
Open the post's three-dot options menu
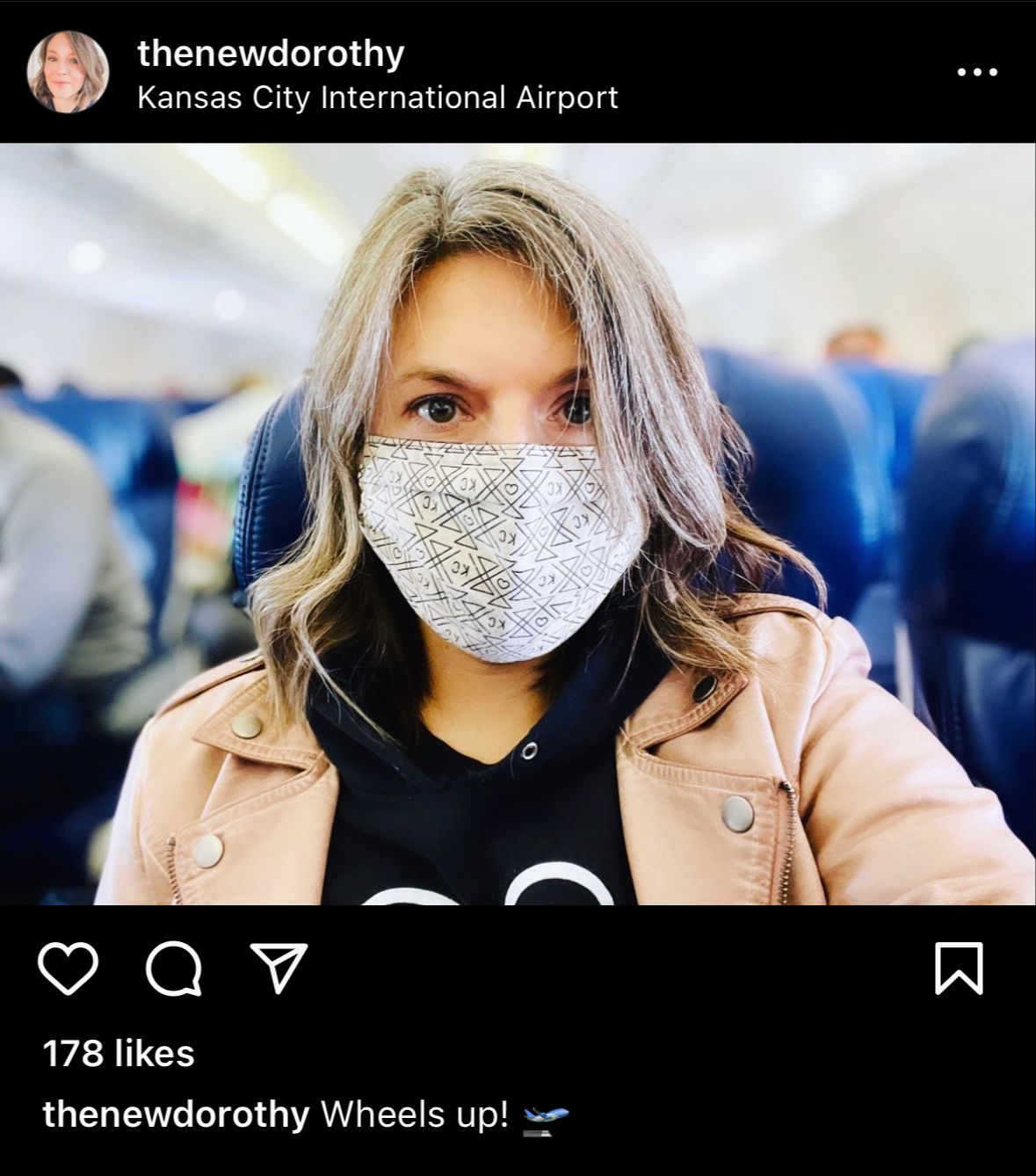[977, 72]
